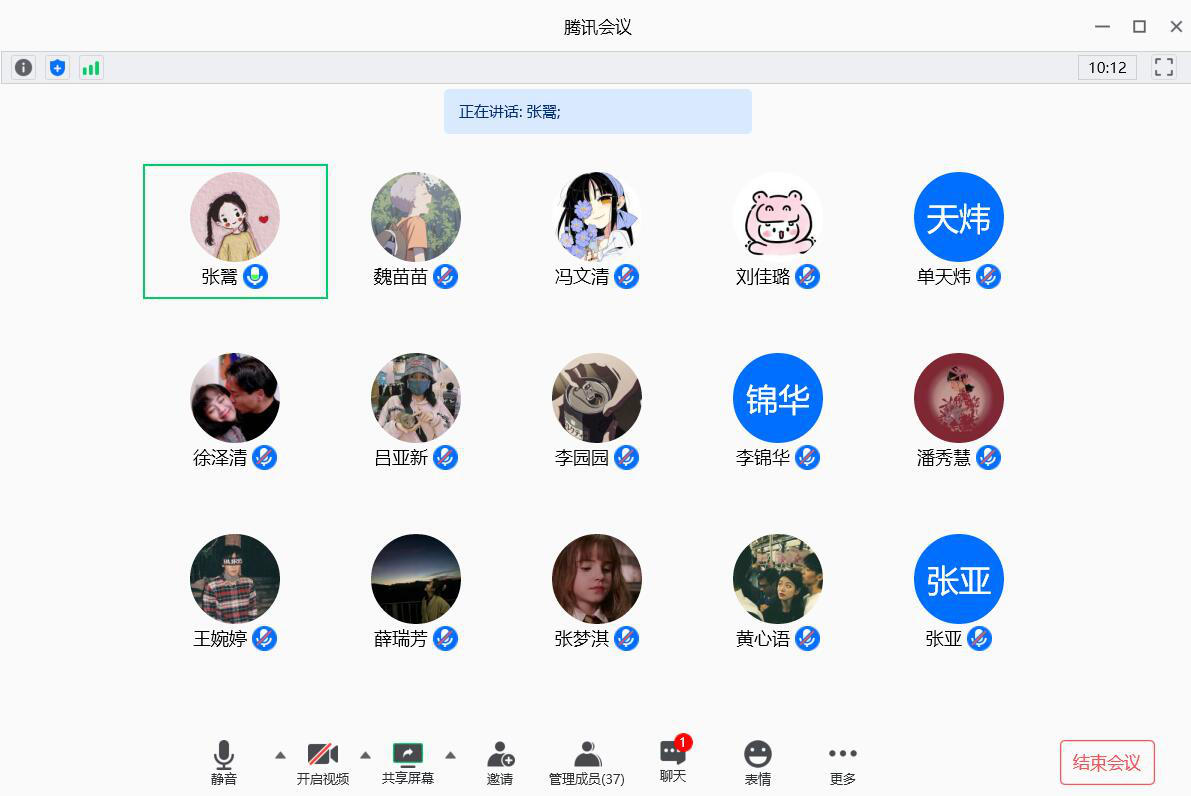The height and width of the screenshot is (796, 1191).
Task: Expand video options arrow next to 开启视频
Action: 365,755
